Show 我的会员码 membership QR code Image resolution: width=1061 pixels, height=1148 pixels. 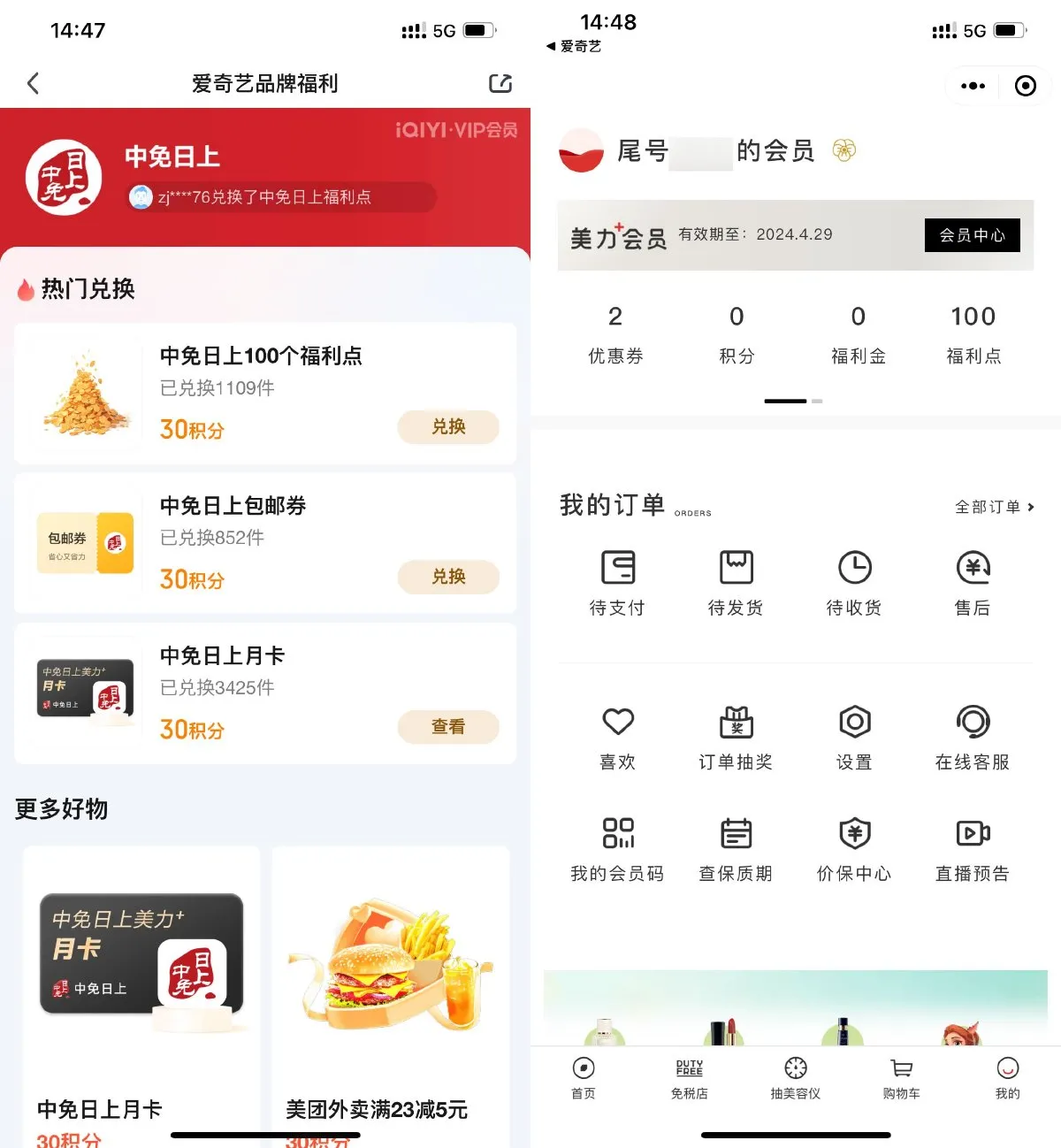point(617,845)
